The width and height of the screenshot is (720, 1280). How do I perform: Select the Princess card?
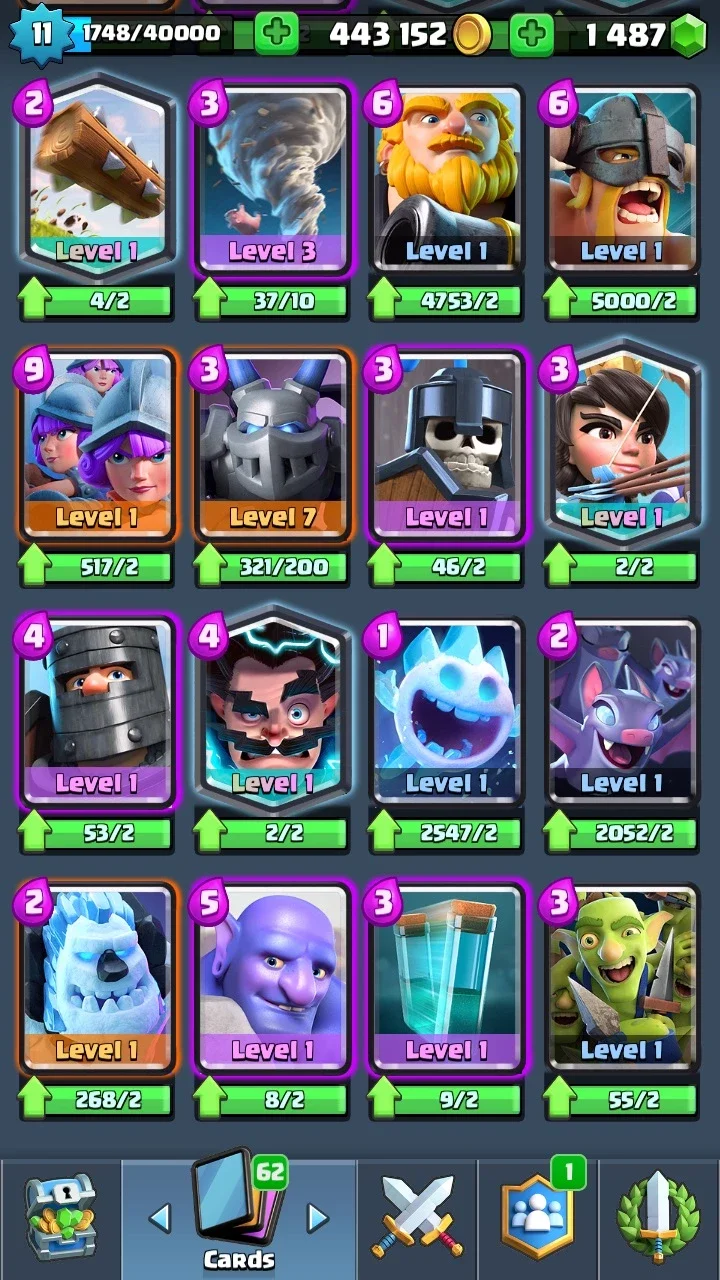622,444
